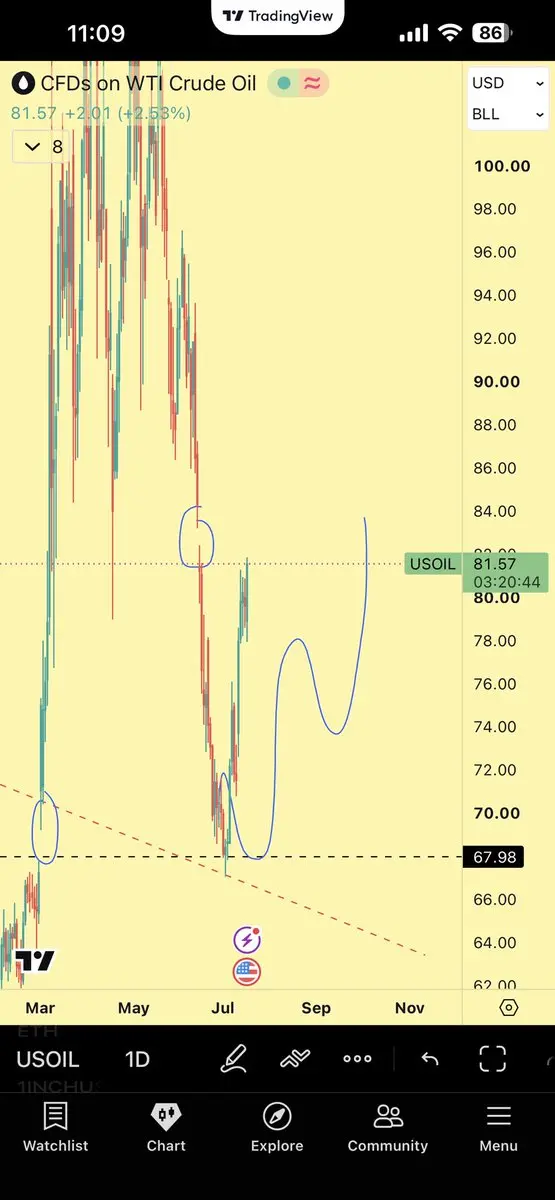Open the BLL unit dropdown
This screenshot has width=555, height=1200.
coord(507,114)
